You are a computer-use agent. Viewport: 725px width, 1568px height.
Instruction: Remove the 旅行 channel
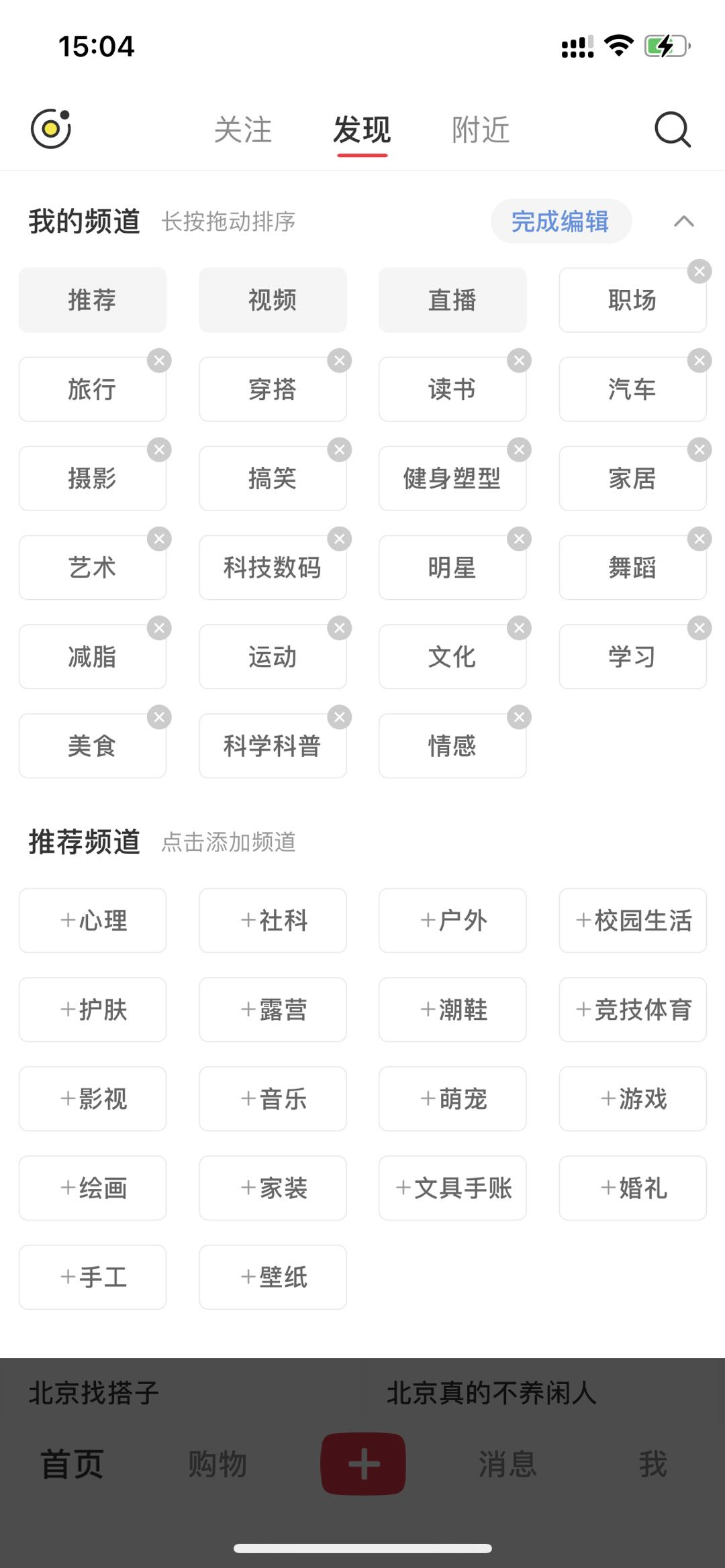click(159, 360)
